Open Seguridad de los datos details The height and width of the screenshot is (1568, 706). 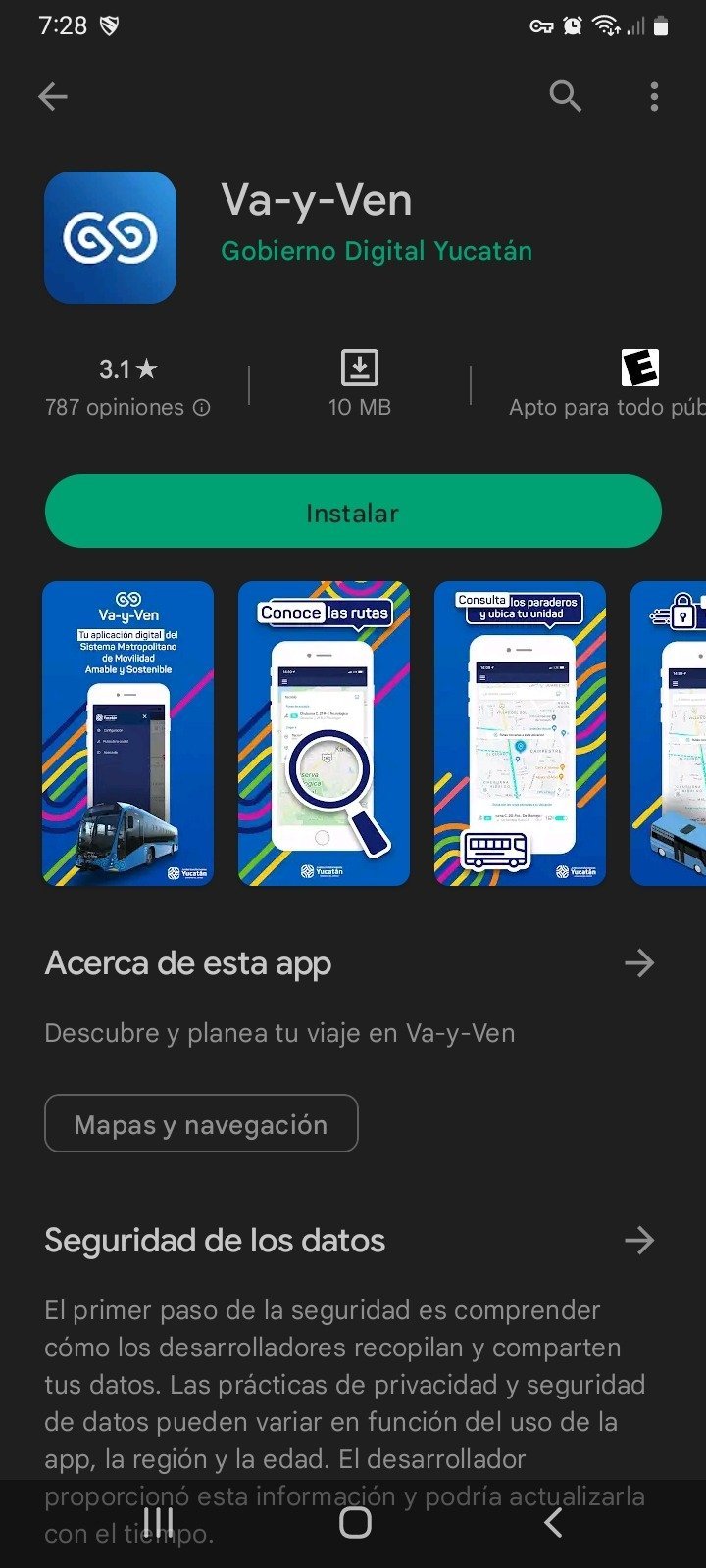(639, 1241)
